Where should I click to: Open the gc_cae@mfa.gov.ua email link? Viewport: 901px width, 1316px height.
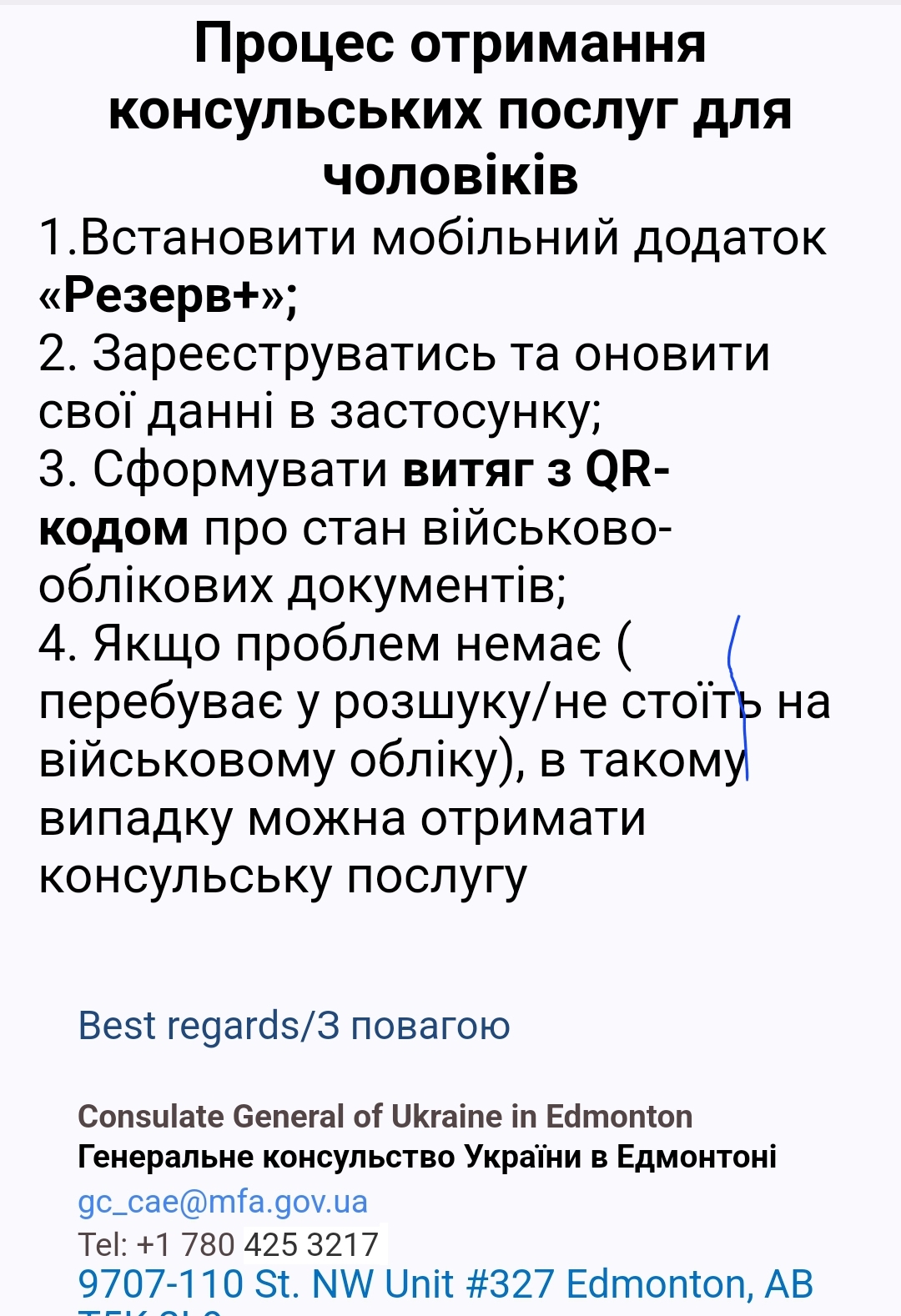point(222,1202)
